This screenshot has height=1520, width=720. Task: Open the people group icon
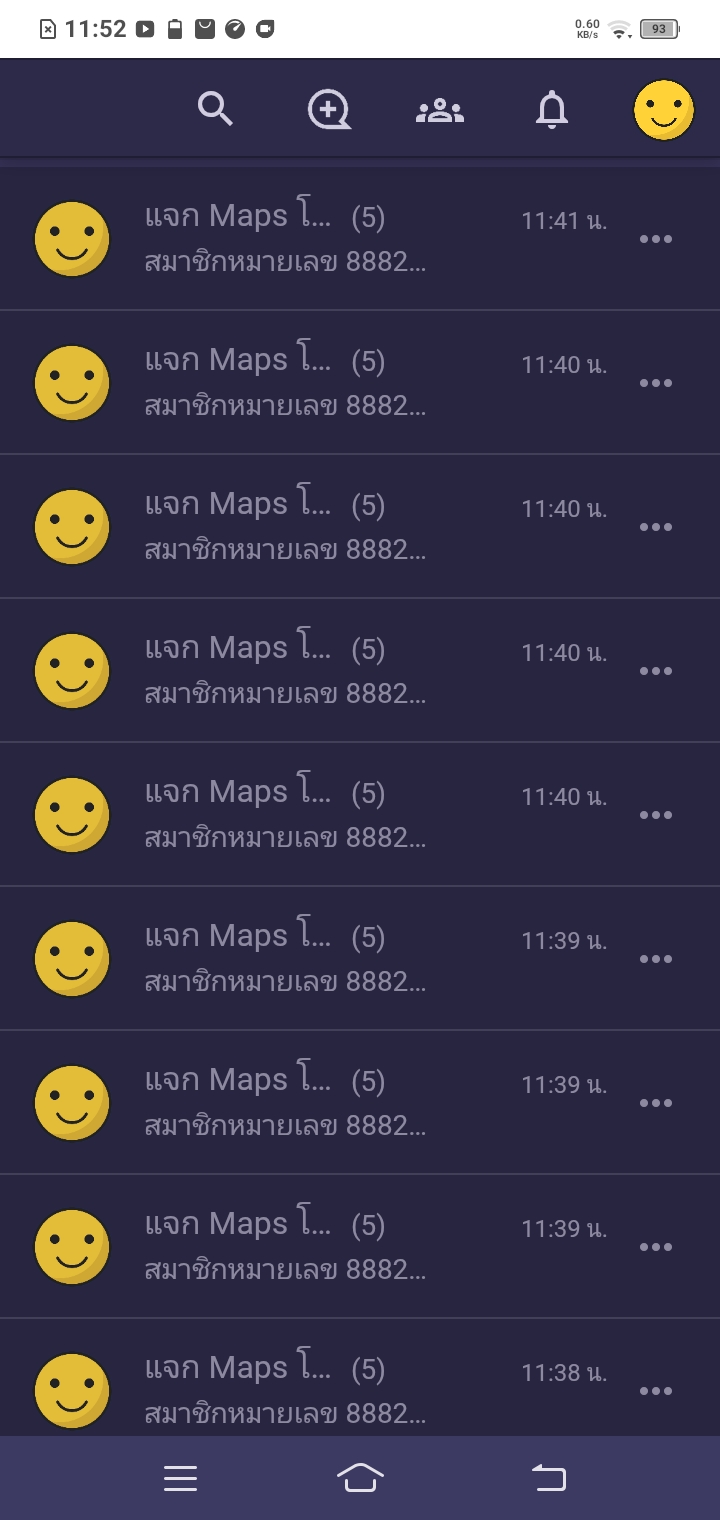click(440, 110)
